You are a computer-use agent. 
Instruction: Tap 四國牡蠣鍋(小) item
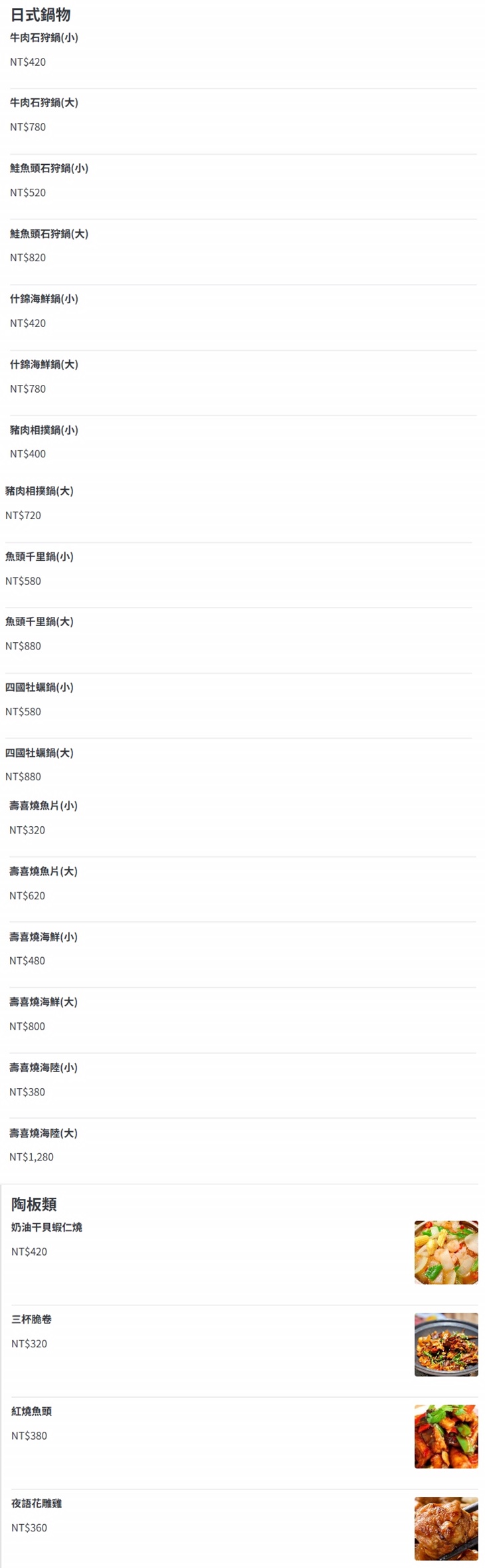pyautogui.click(x=39, y=688)
